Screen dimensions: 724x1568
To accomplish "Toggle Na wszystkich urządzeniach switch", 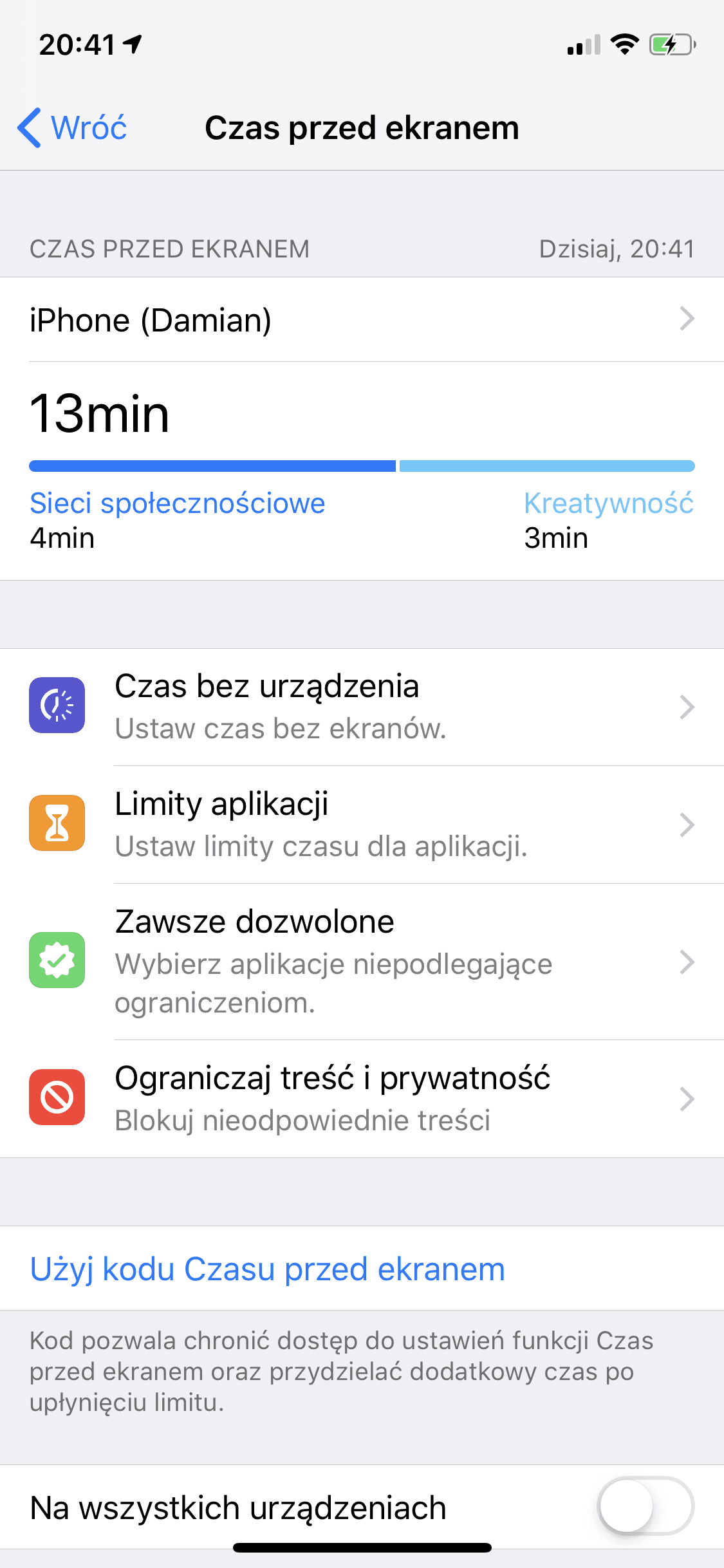I will 645,1506.
